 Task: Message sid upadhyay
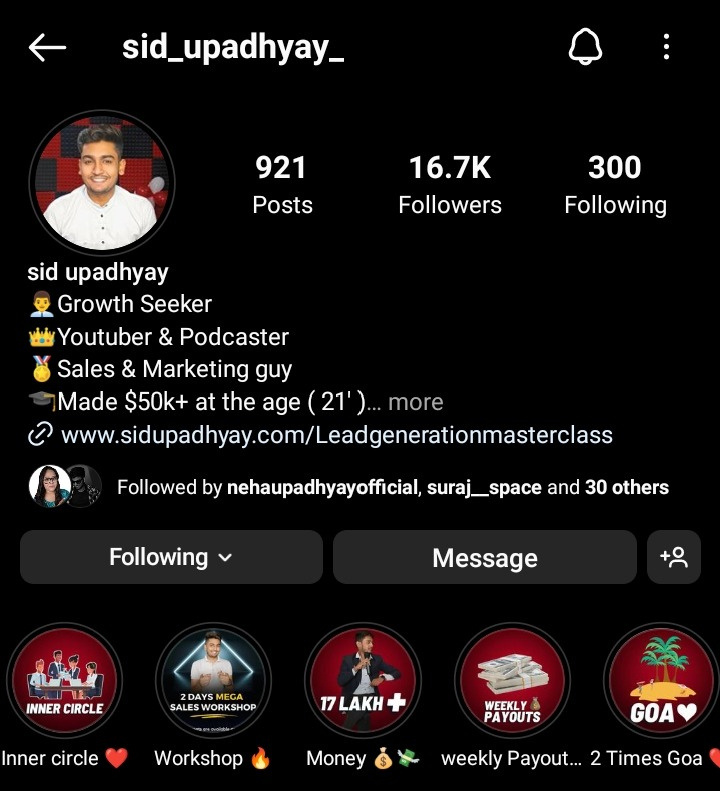coord(484,557)
